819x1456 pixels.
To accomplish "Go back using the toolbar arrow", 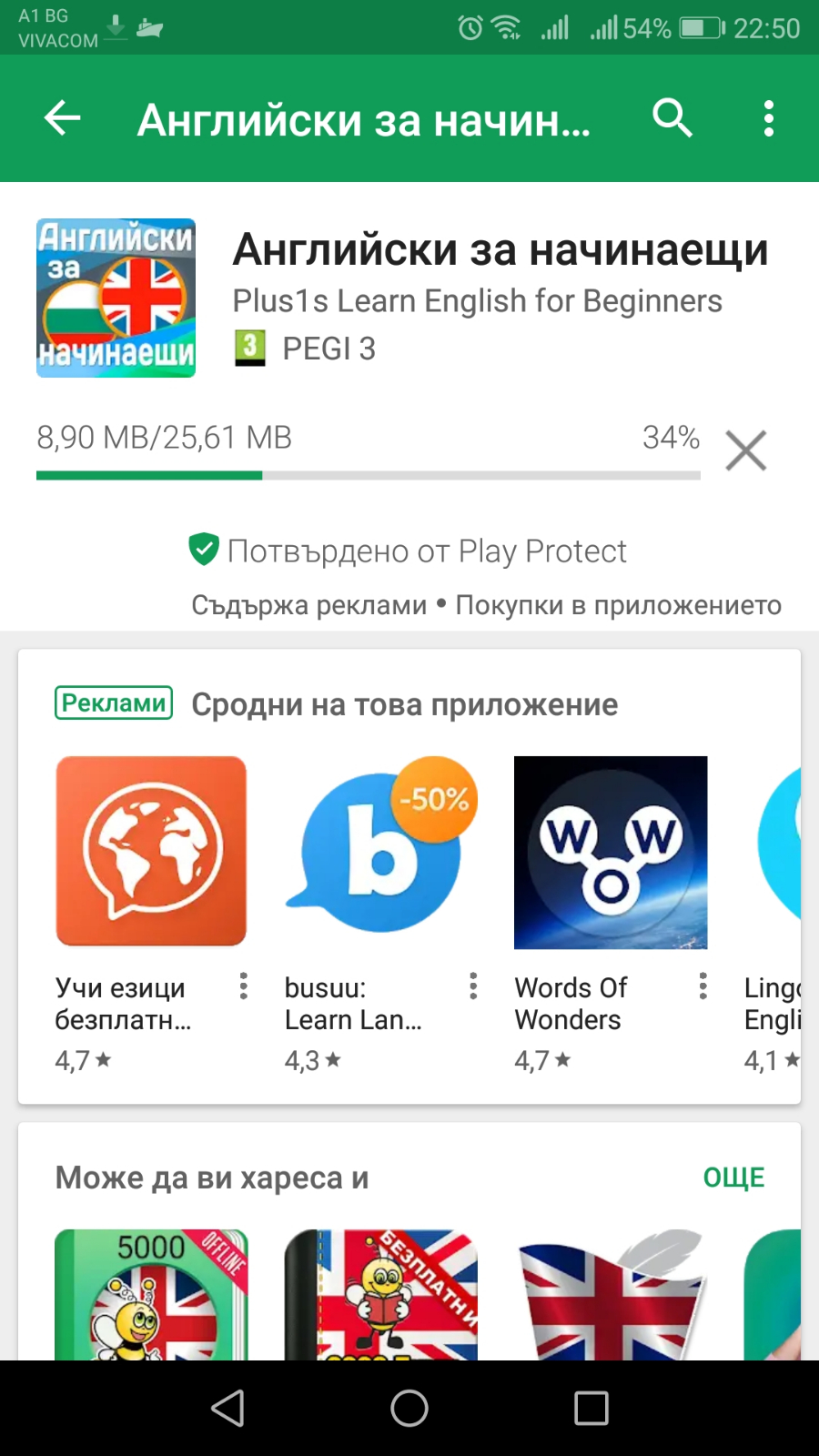I will coord(63,118).
